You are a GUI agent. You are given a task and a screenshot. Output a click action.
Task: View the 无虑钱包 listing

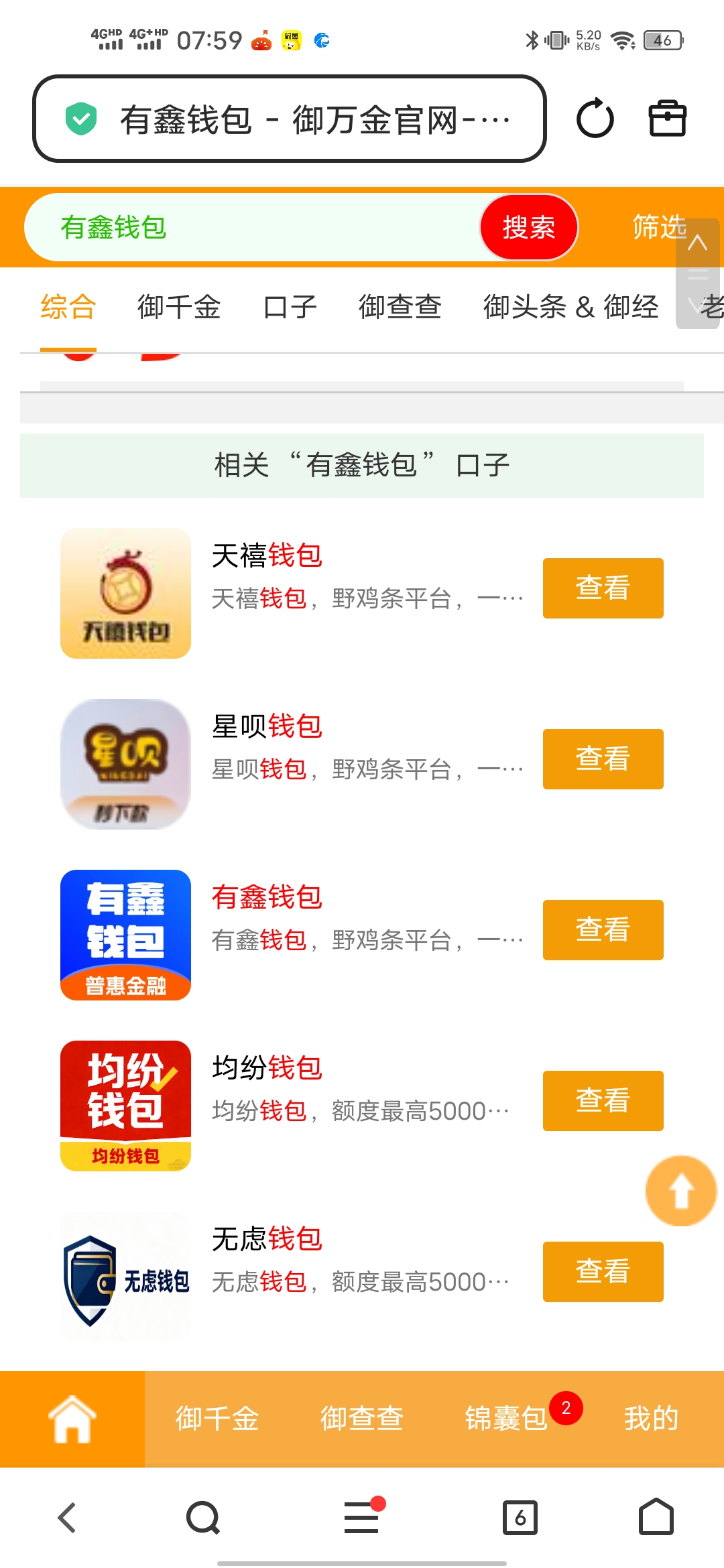pos(603,1272)
